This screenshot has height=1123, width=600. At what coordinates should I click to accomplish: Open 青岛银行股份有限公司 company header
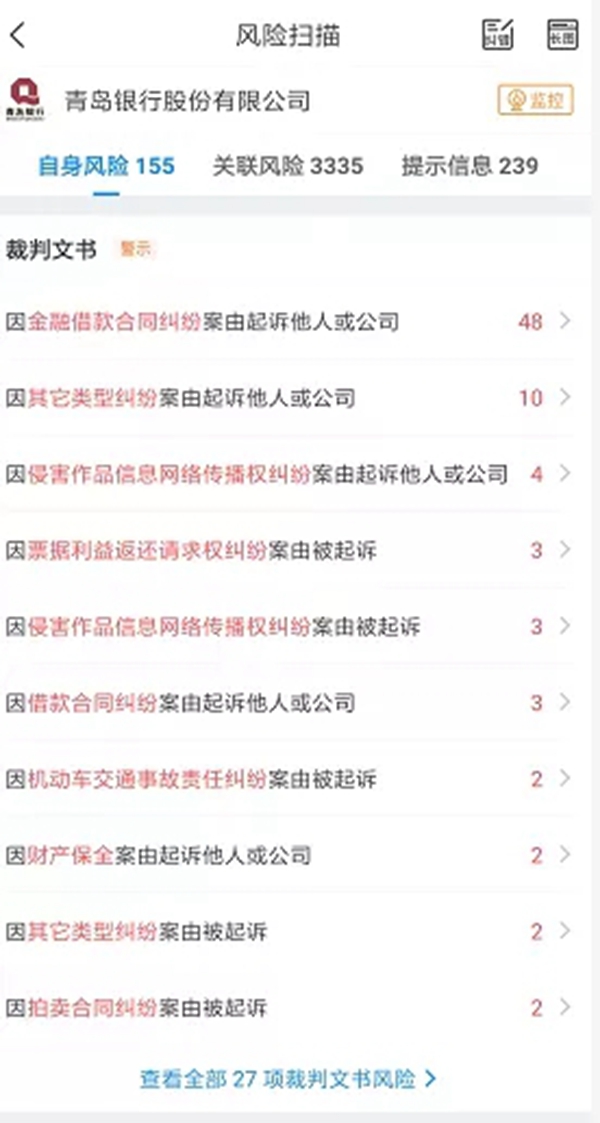(x=187, y=100)
